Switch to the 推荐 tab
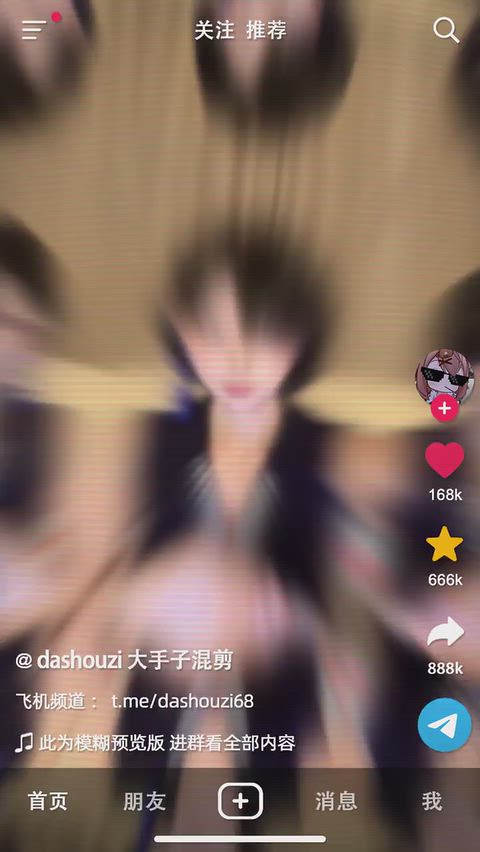The image size is (480, 852). (x=266, y=30)
